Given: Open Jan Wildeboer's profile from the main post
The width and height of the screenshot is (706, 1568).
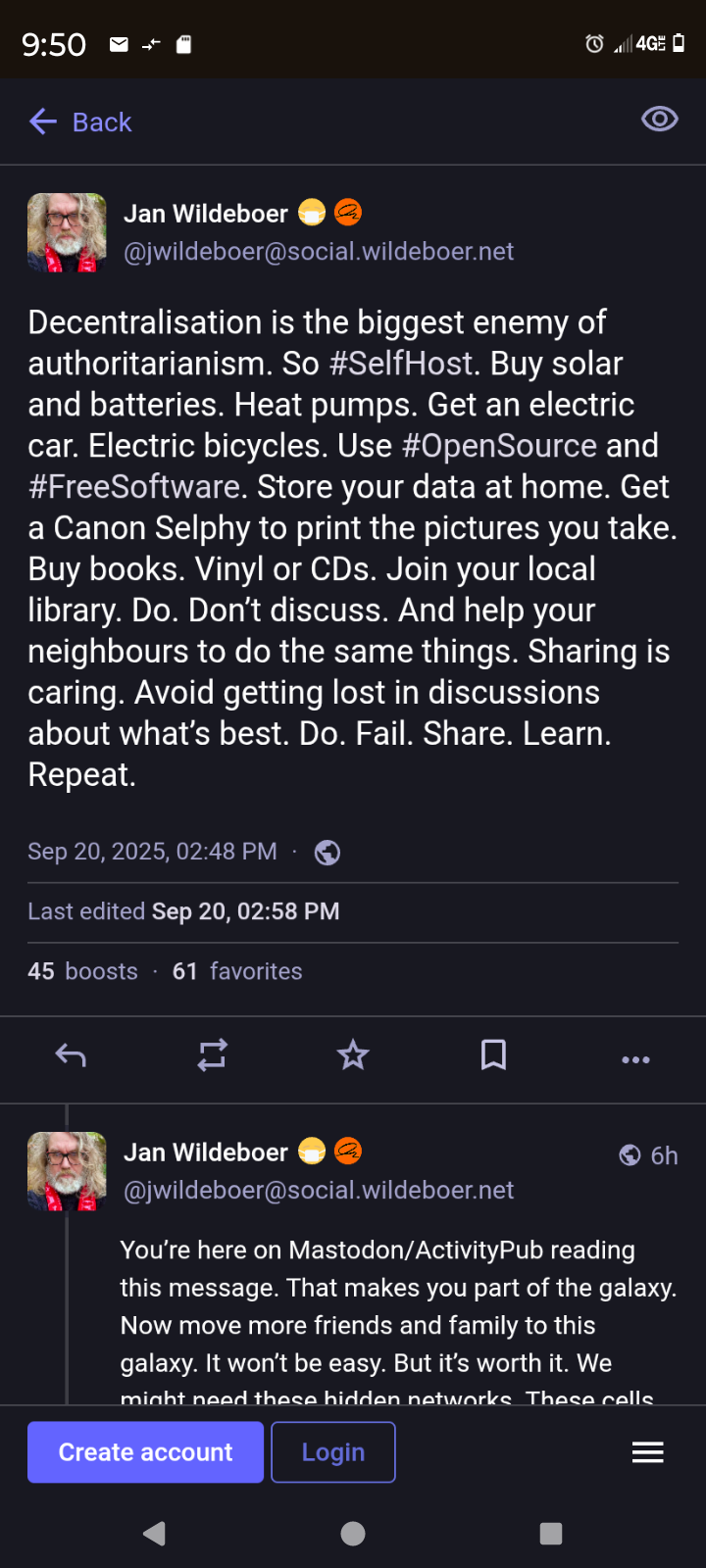Looking at the screenshot, I should pos(206,214).
